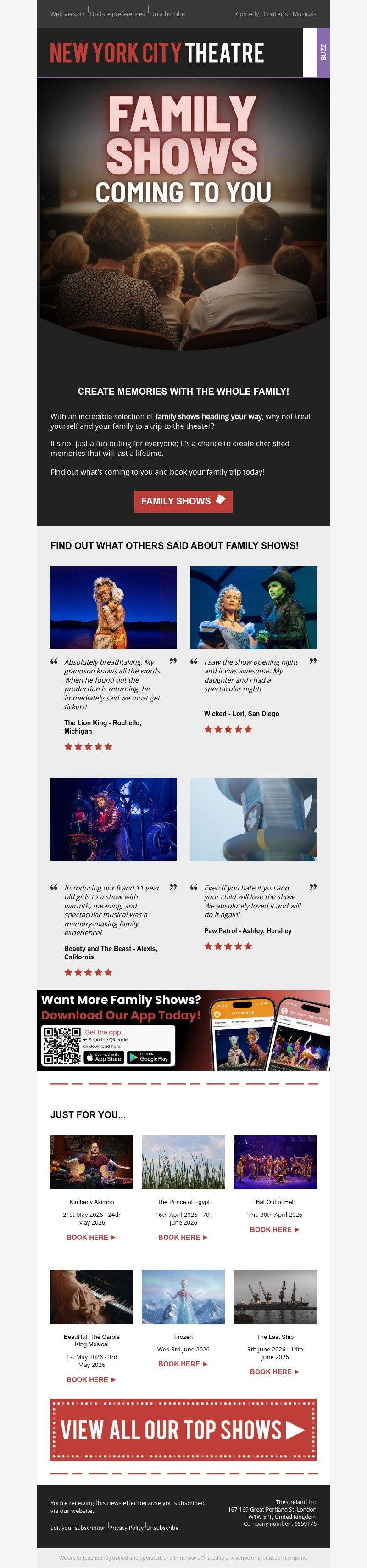Open the Comedy category link
Viewport: 367px width, 1568px height.
[247, 14]
